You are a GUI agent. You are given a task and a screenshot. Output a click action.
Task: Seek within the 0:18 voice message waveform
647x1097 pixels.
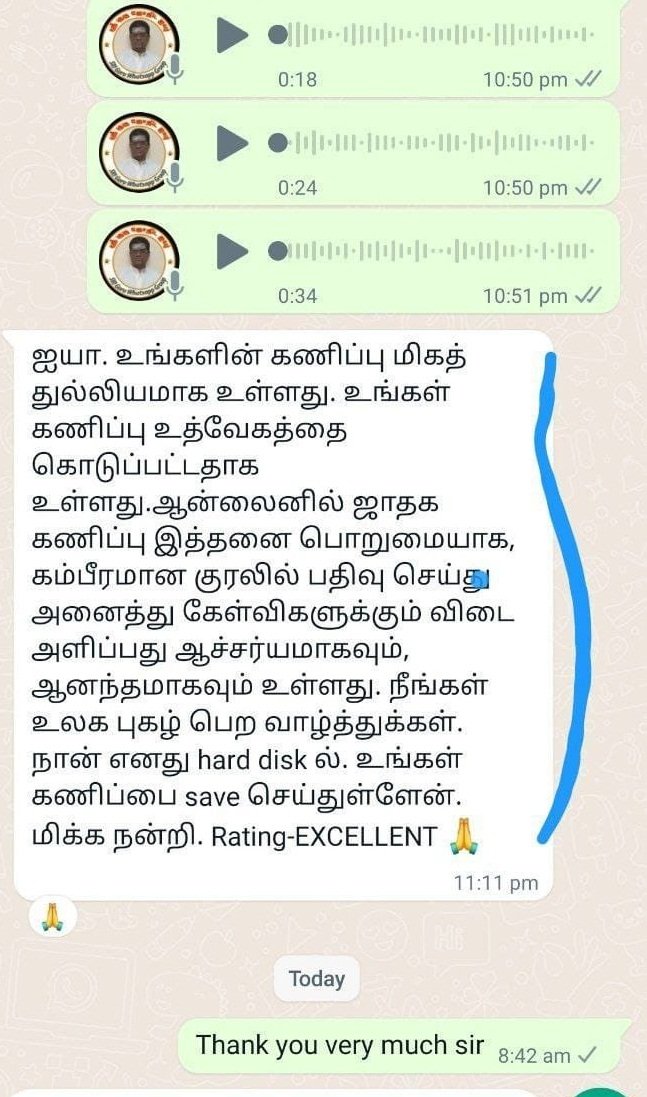432,34
